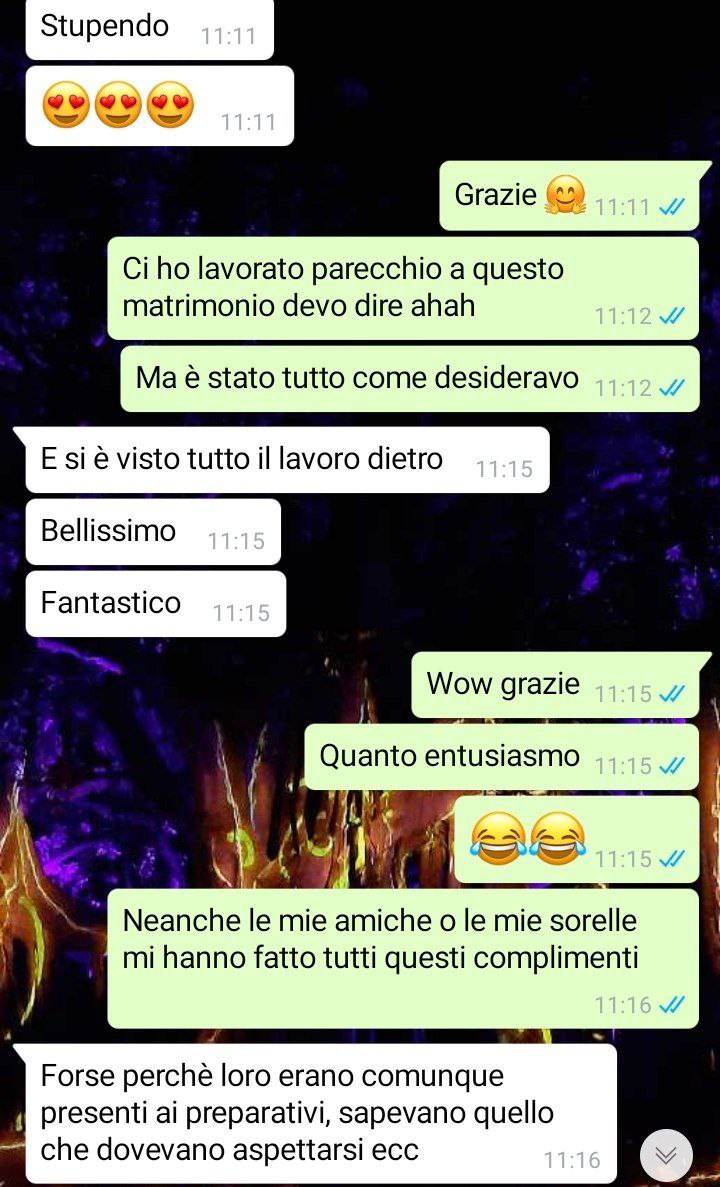Jump to the latest messages with the down-arrow button
The image size is (720, 1187).
[666, 1155]
